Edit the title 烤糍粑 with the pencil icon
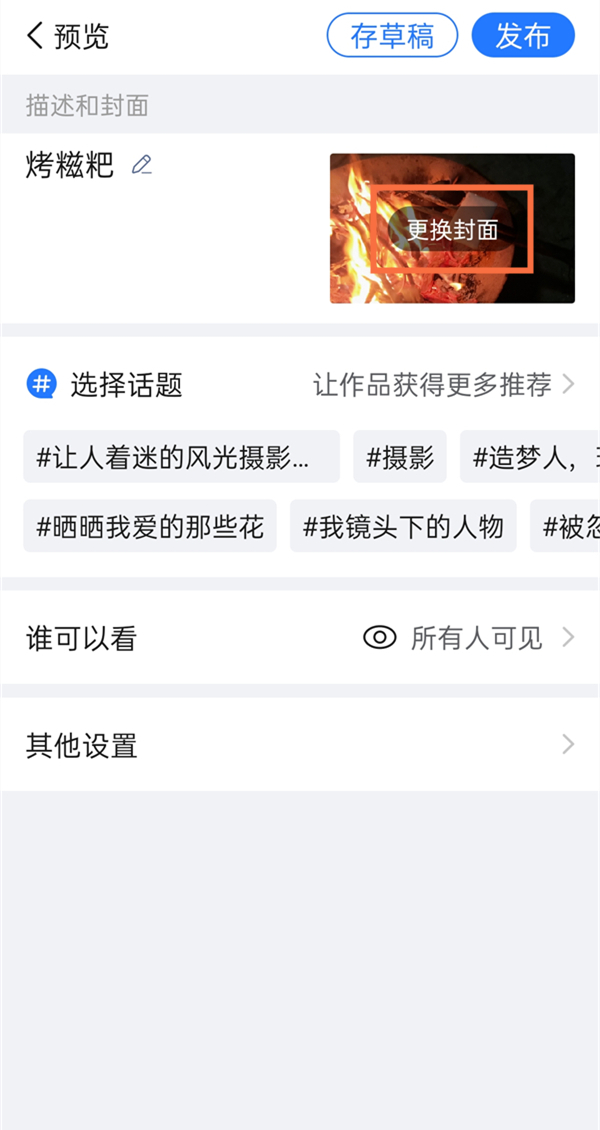The width and height of the screenshot is (600, 1130). pos(142,165)
